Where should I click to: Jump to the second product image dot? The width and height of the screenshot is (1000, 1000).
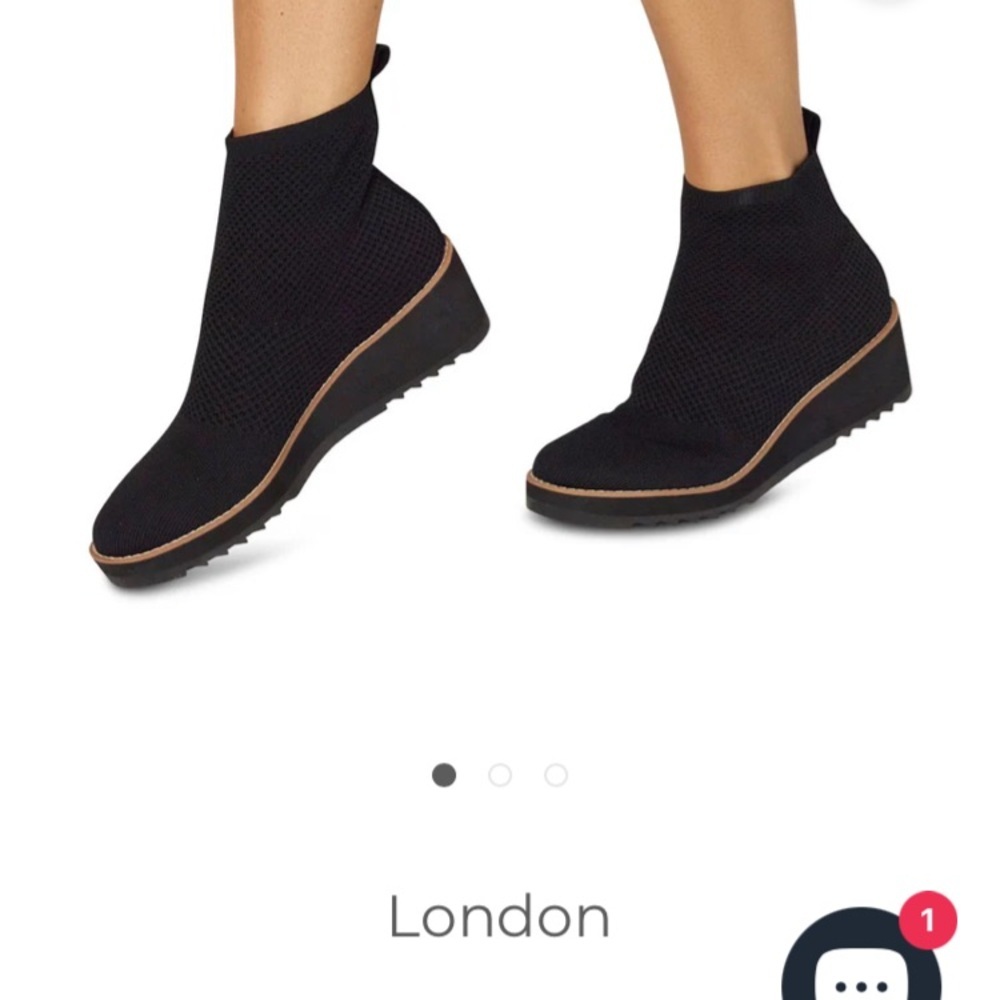[500, 775]
